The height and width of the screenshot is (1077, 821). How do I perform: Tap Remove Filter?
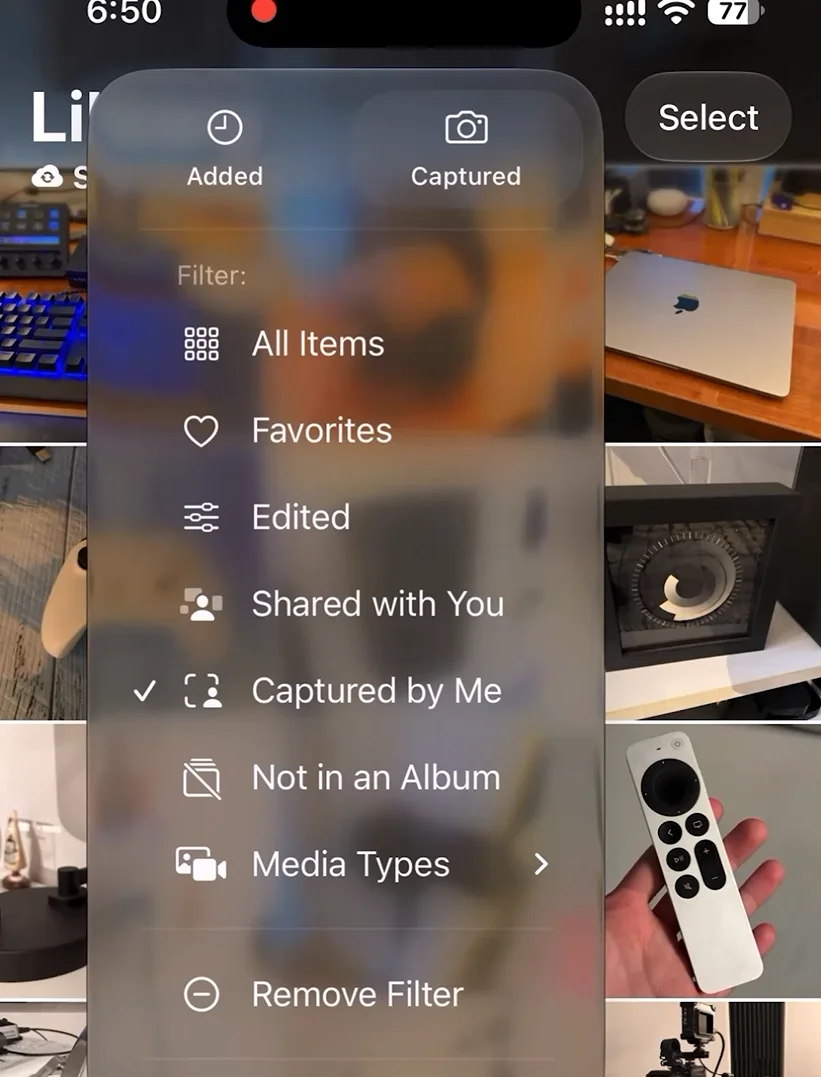point(346,995)
